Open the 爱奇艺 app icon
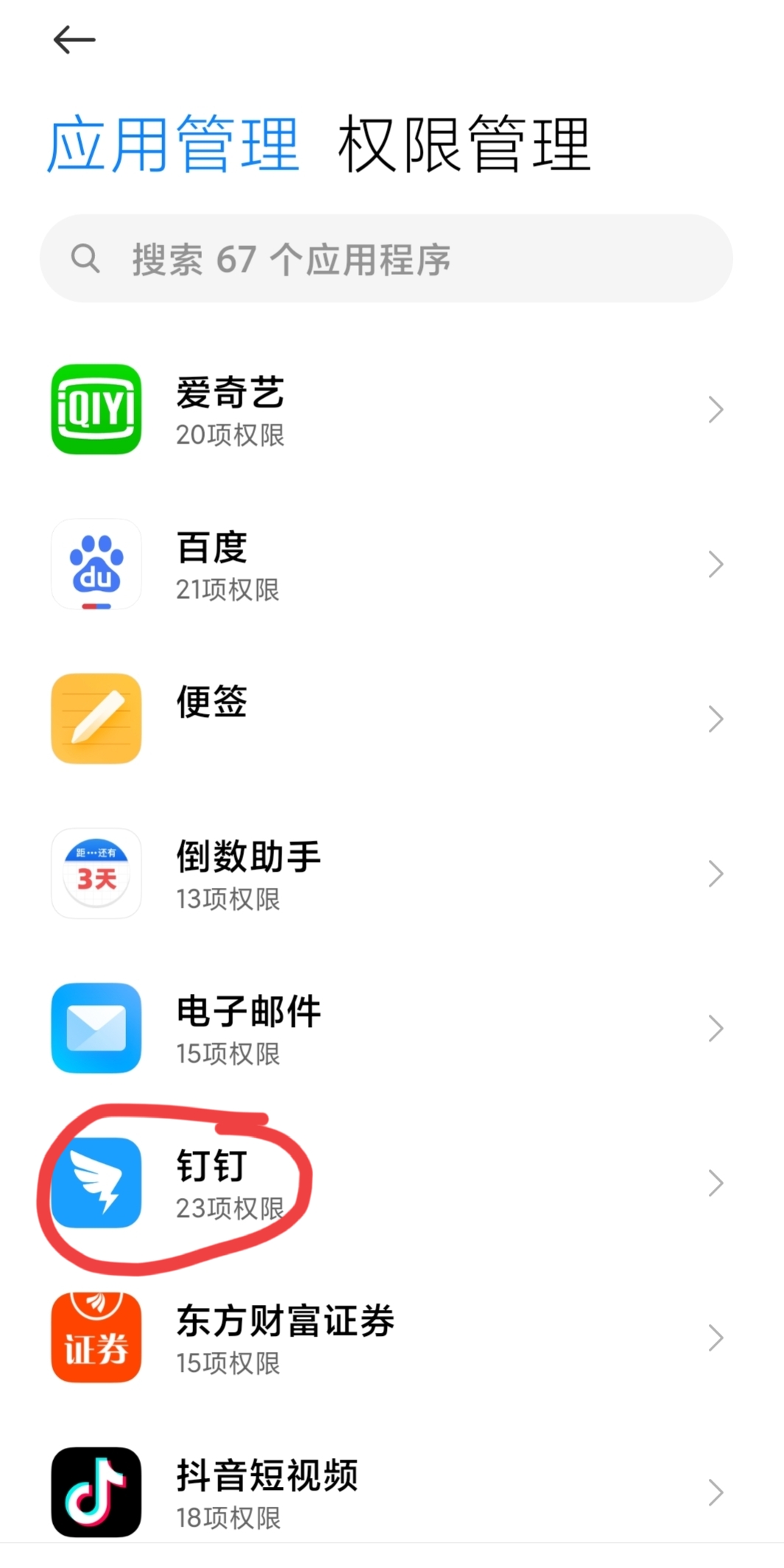This screenshot has width=784, height=1568. pos(95,410)
